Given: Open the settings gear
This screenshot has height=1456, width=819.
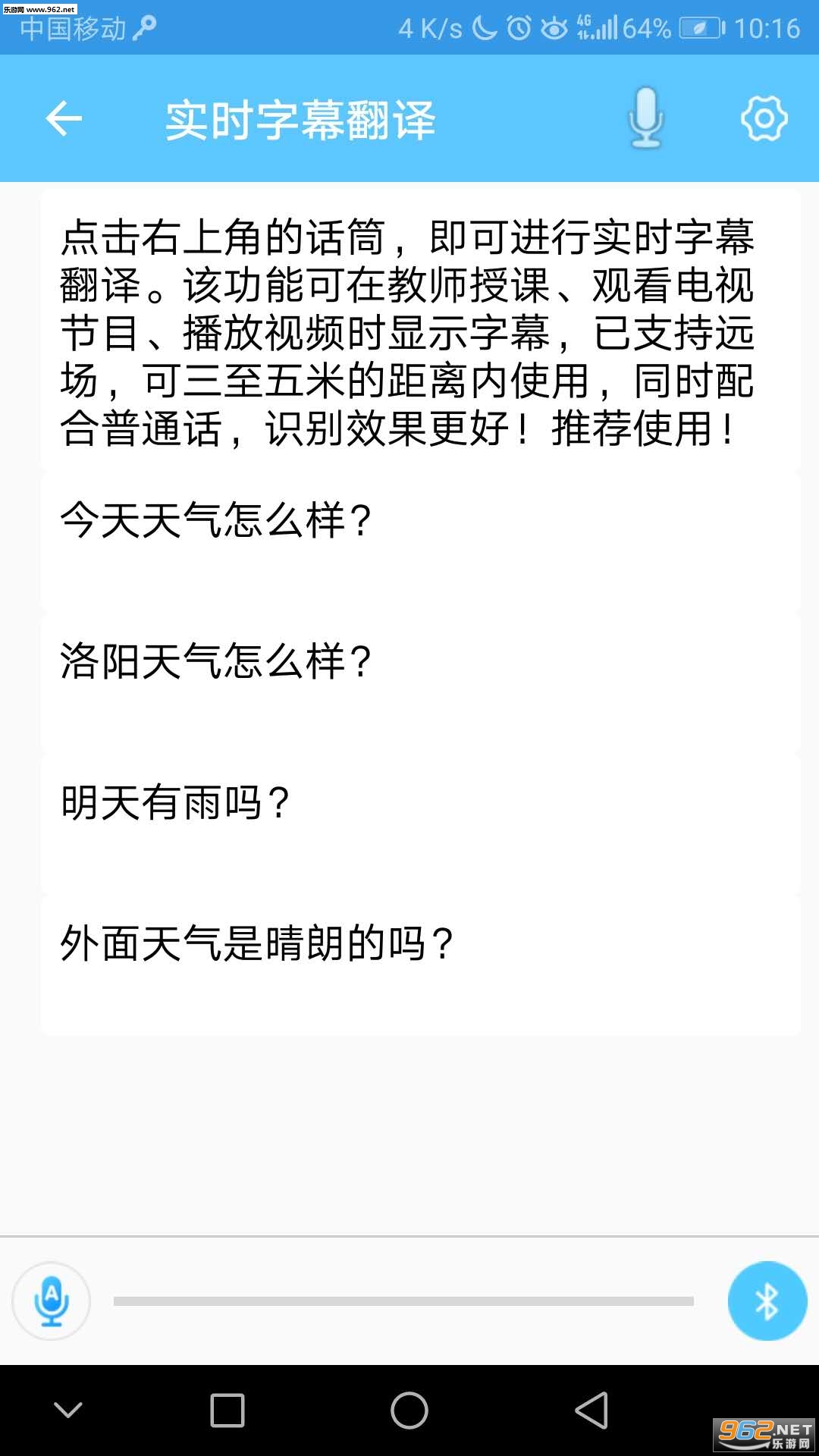Looking at the screenshot, I should [764, 119].
